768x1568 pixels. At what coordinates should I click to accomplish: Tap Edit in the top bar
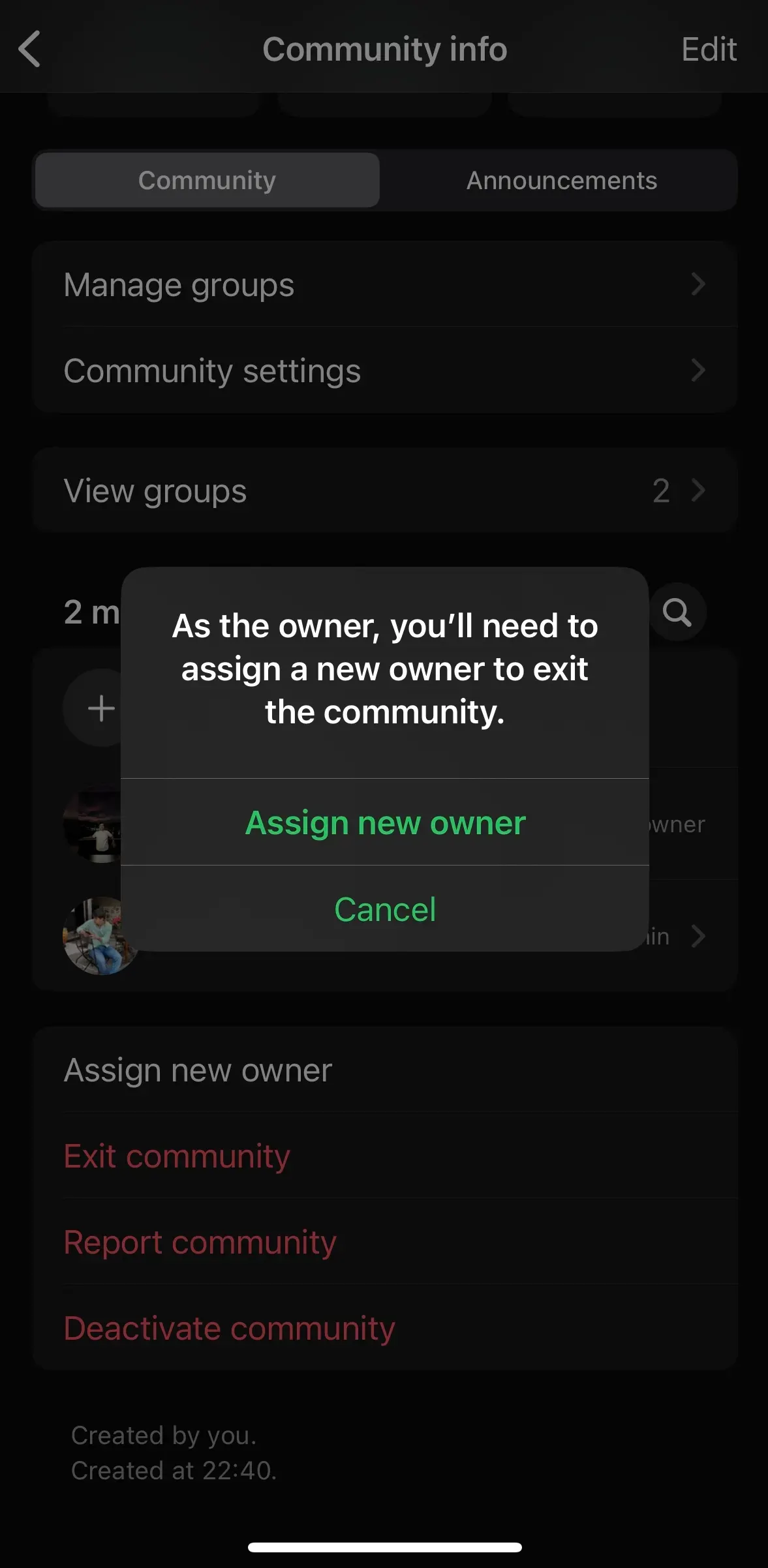click(709, 49)
